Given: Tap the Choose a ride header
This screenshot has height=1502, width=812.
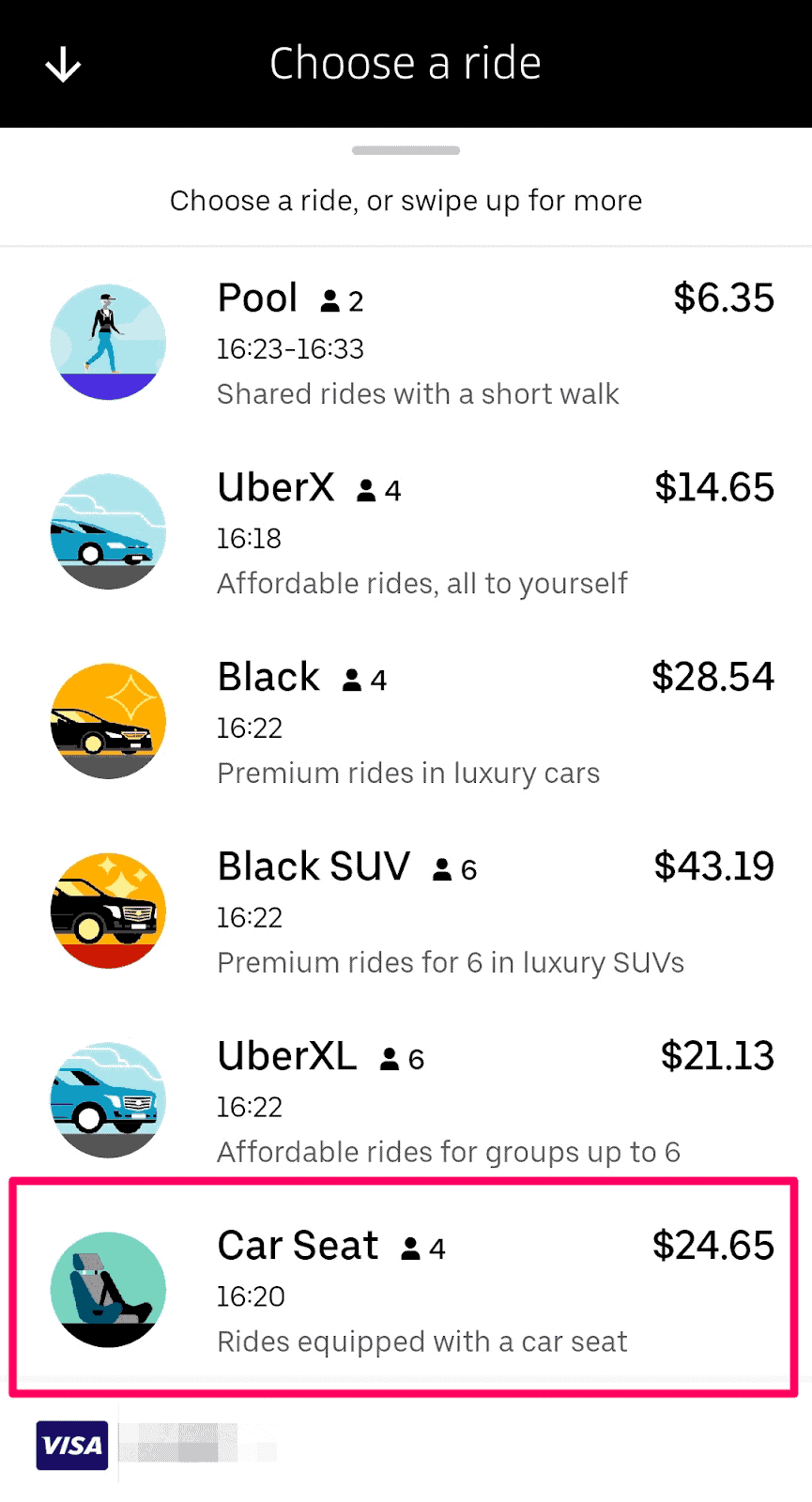Looking at the screenshot, I should 406,62.
